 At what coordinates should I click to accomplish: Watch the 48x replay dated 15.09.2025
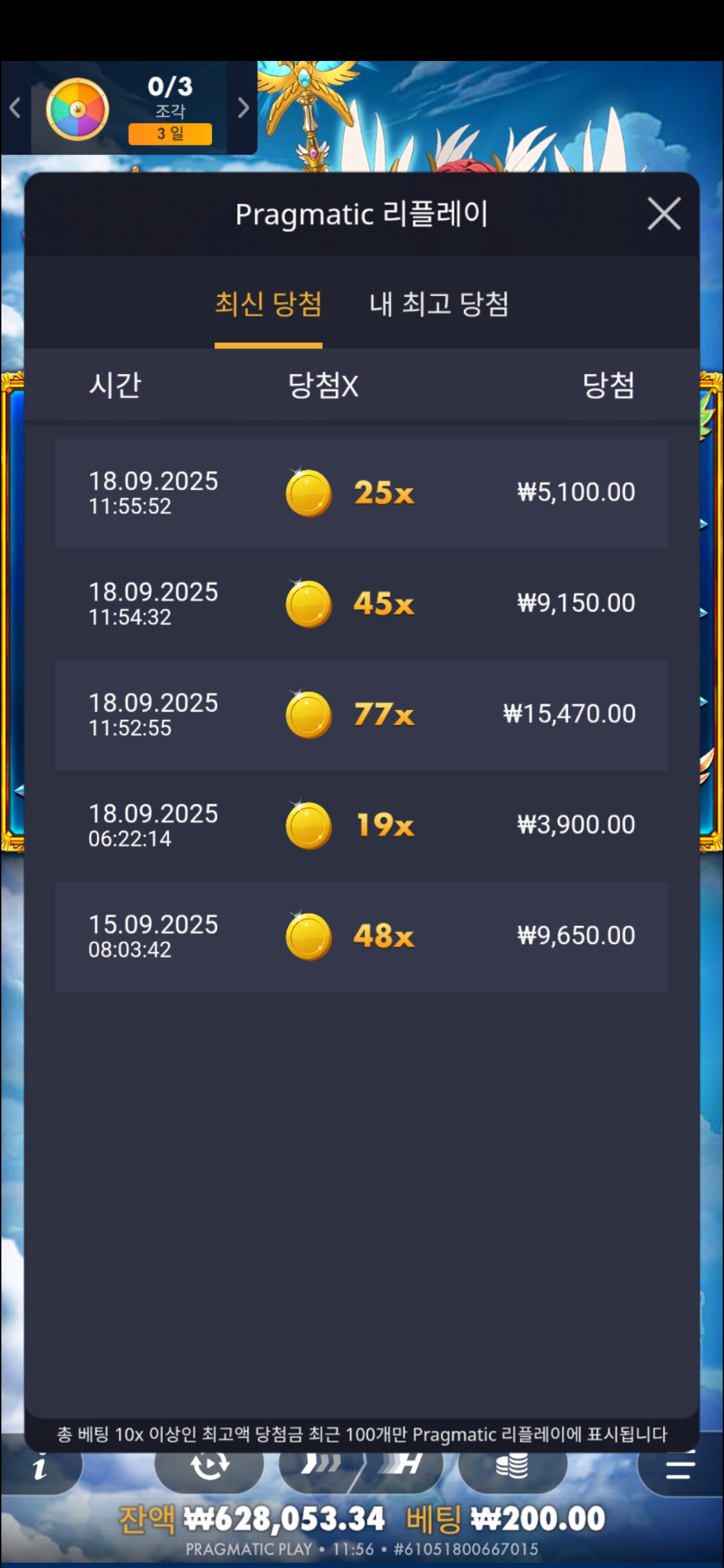[362, 936]
